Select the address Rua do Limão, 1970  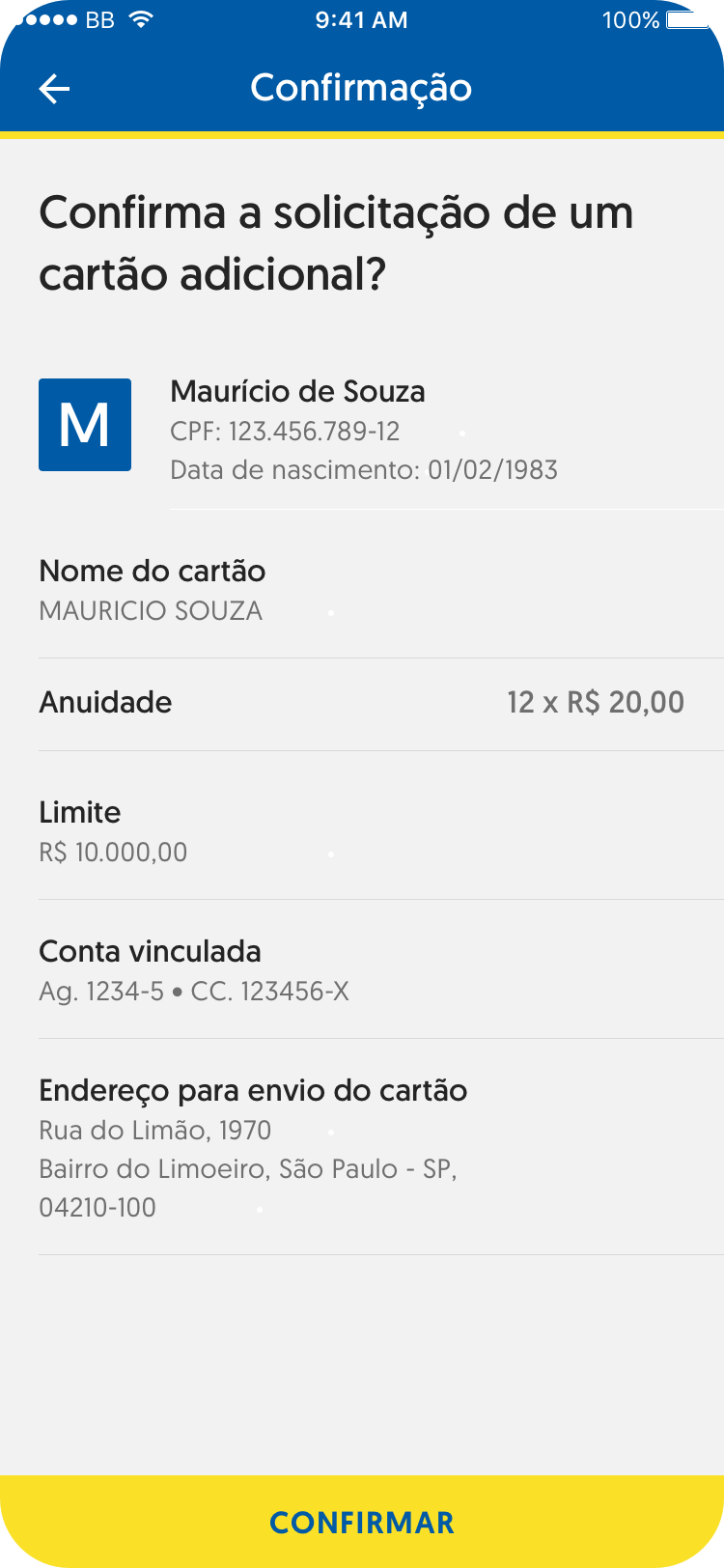point(155,1130)
